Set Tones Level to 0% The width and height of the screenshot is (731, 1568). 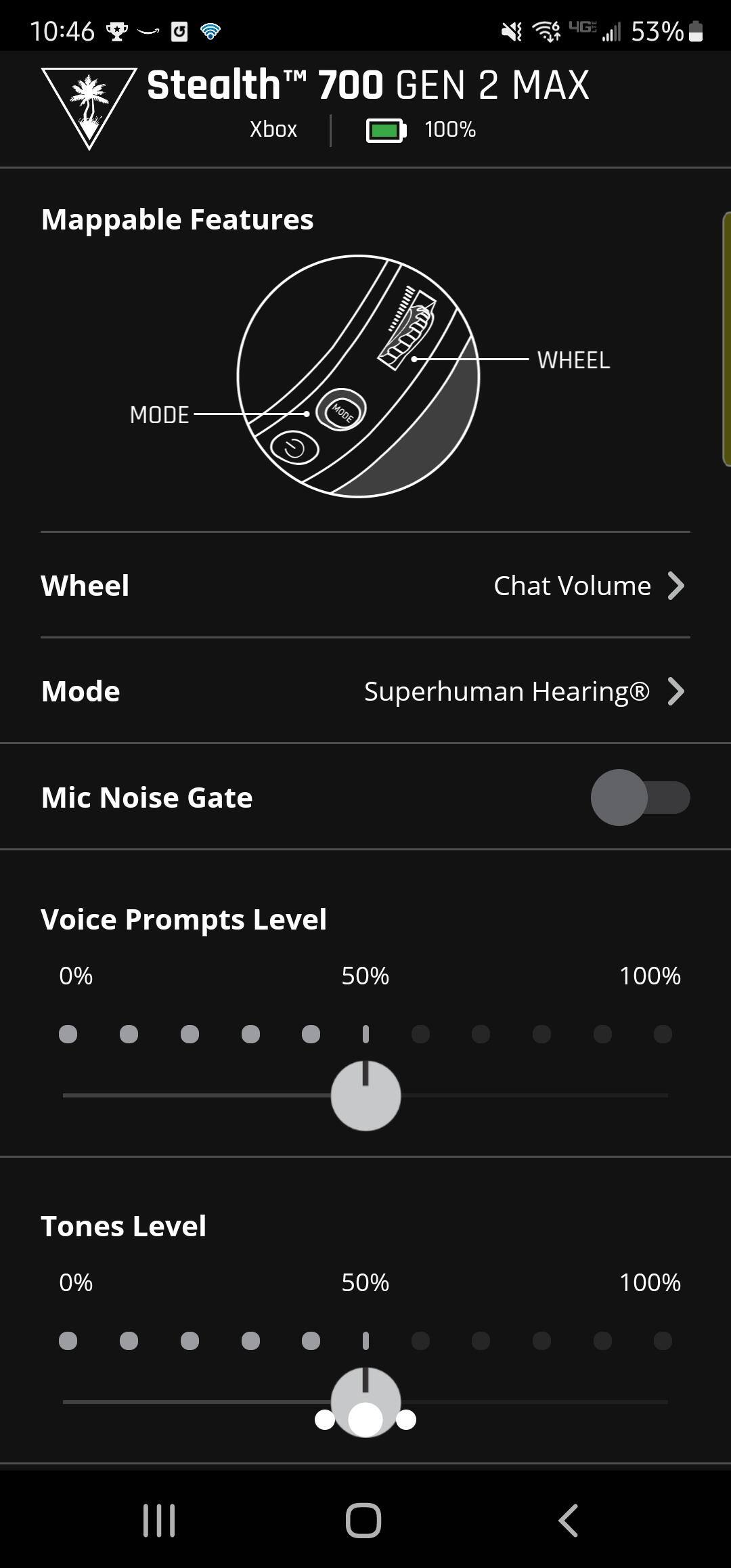click(68, 1341)
